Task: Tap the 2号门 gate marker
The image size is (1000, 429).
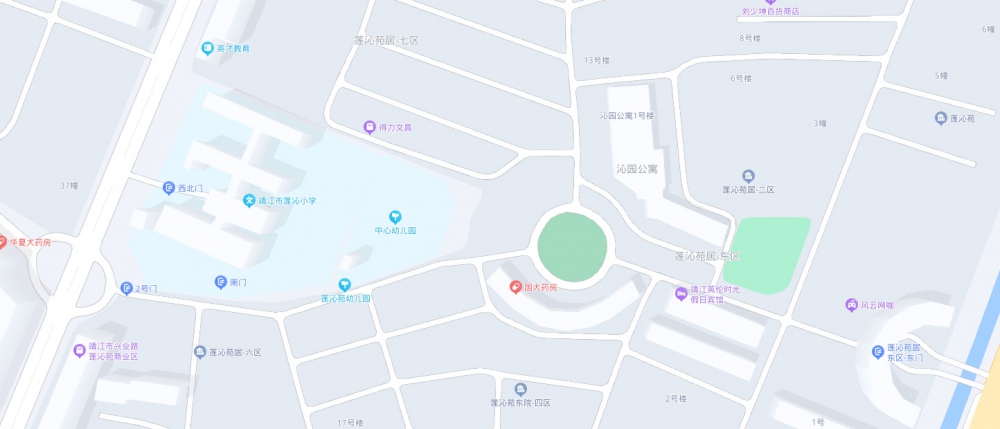Action: (126, 288)
